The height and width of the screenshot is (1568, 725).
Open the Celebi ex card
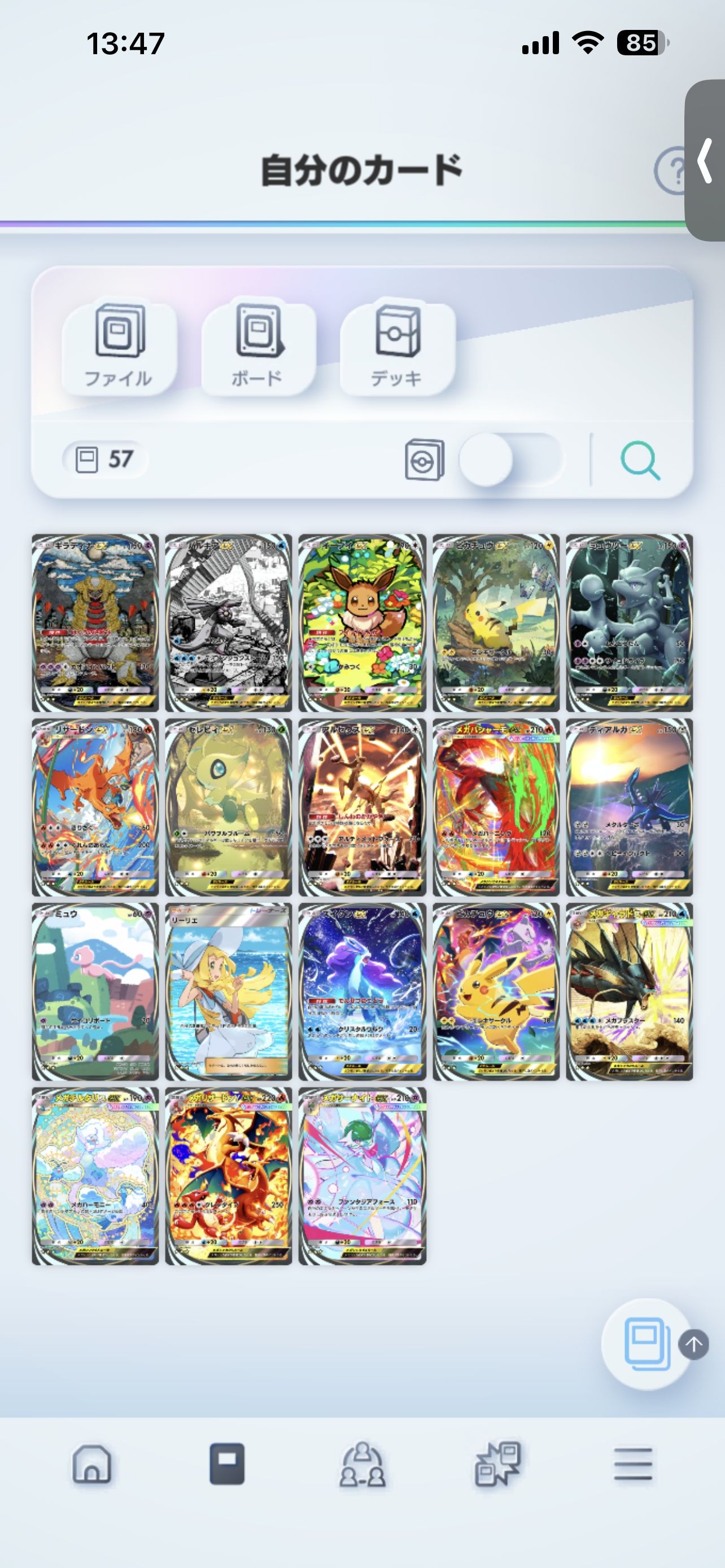[x=228, y=807]
